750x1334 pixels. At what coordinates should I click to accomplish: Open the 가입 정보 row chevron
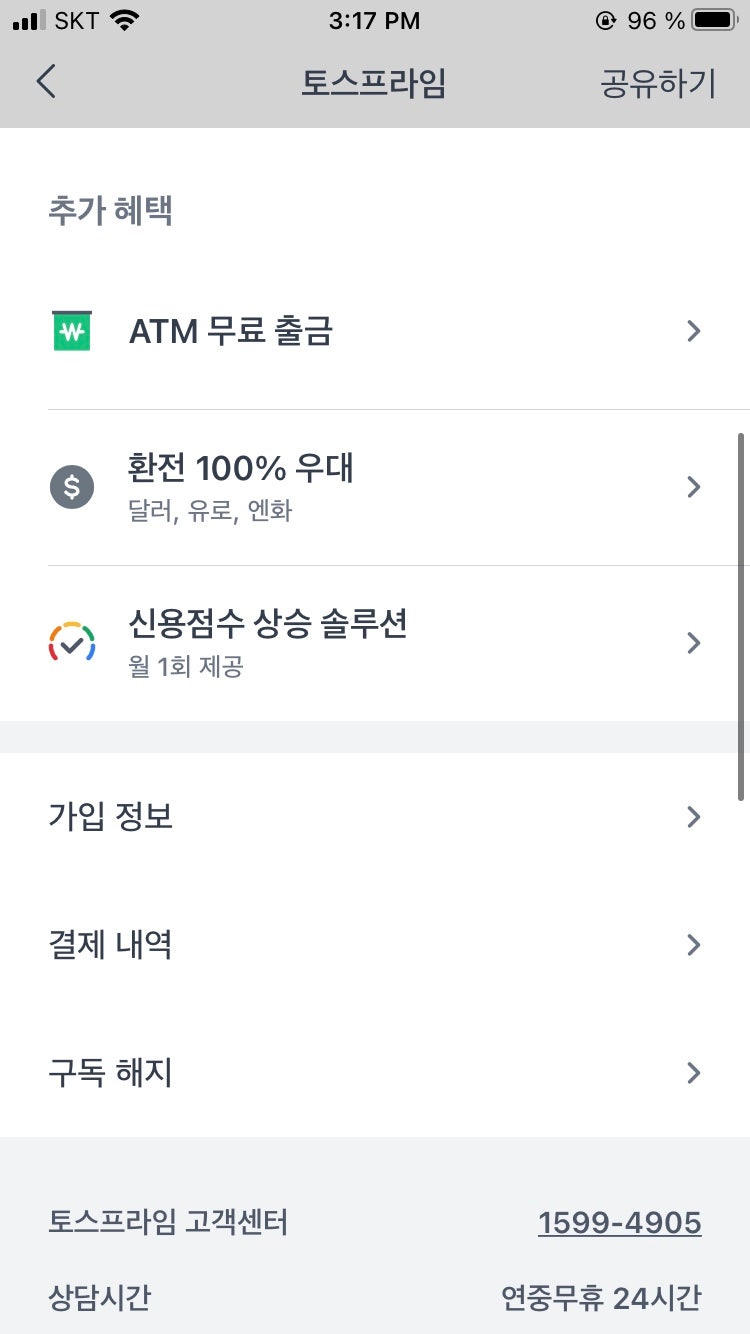click(694, 817)
